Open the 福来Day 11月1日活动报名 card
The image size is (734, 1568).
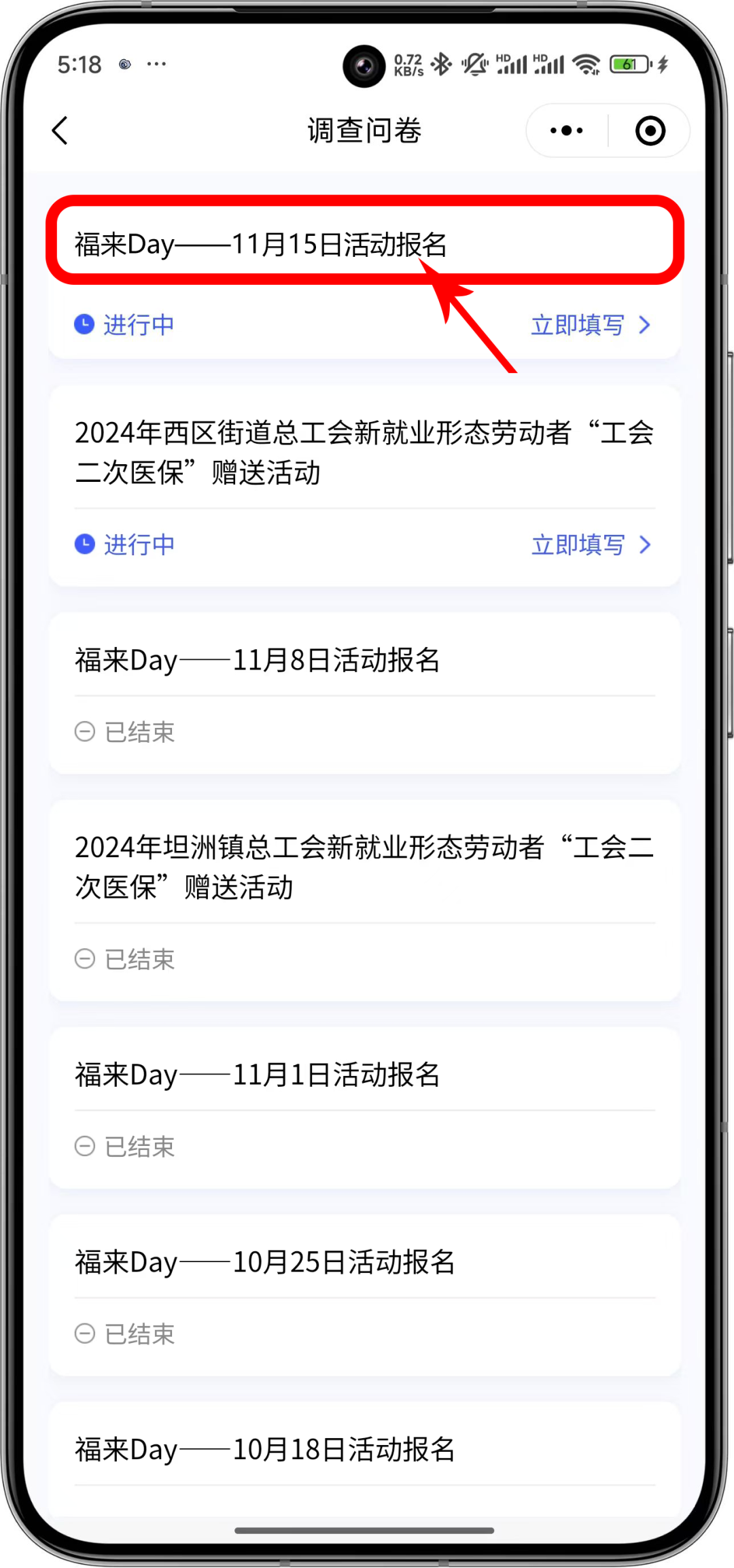click(365, 1107)
